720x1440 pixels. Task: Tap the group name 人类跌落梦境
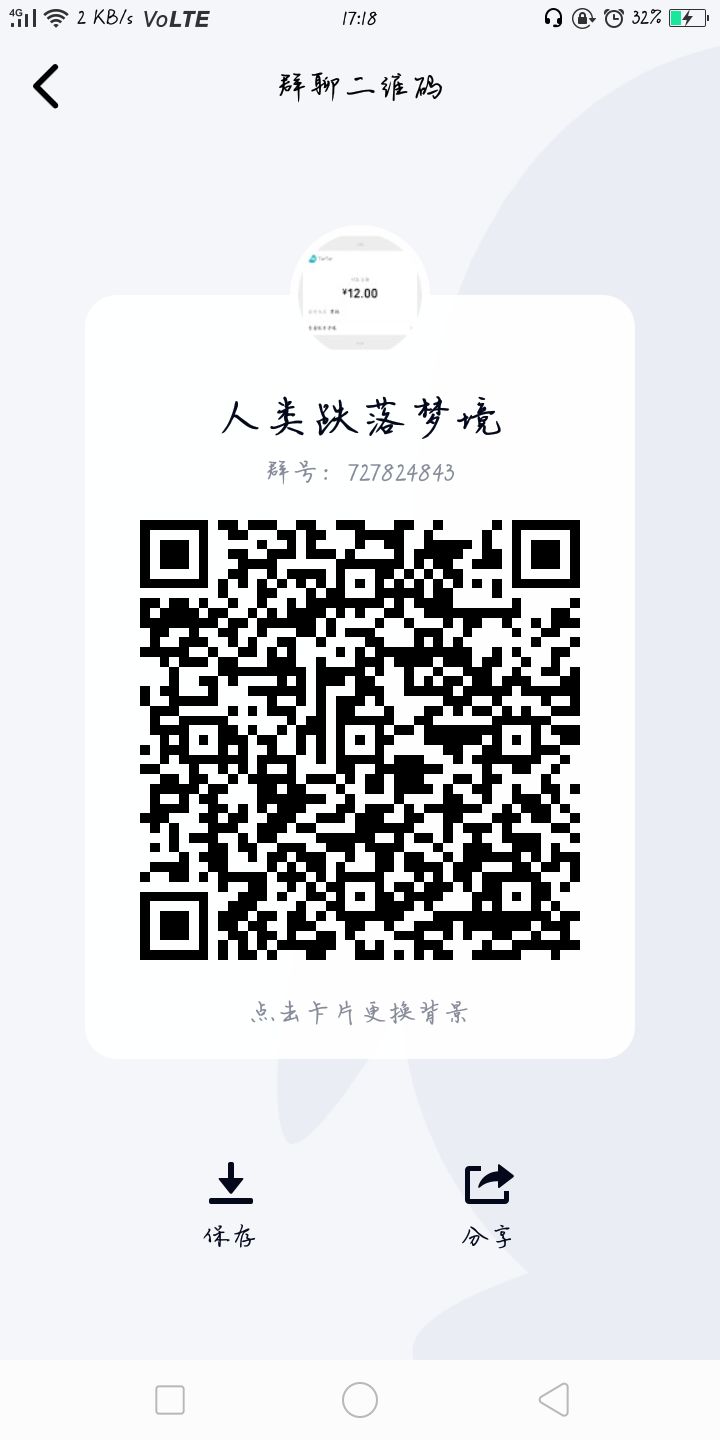[x=360, y=418]
